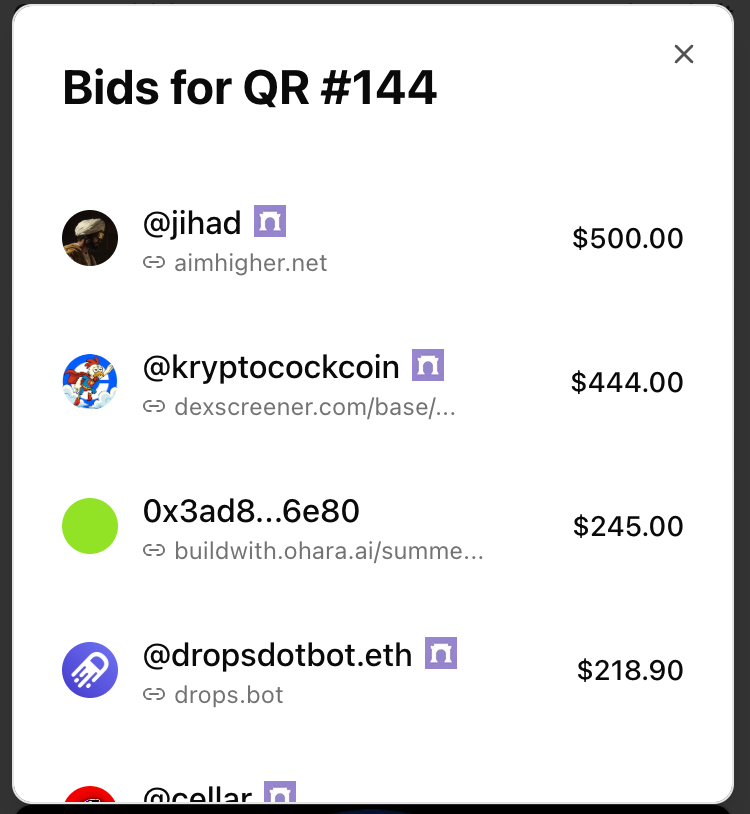Viewport: 750px width, 814px height.
Task: Open @kryptocockcoin's profile
Action: [271, 367]
